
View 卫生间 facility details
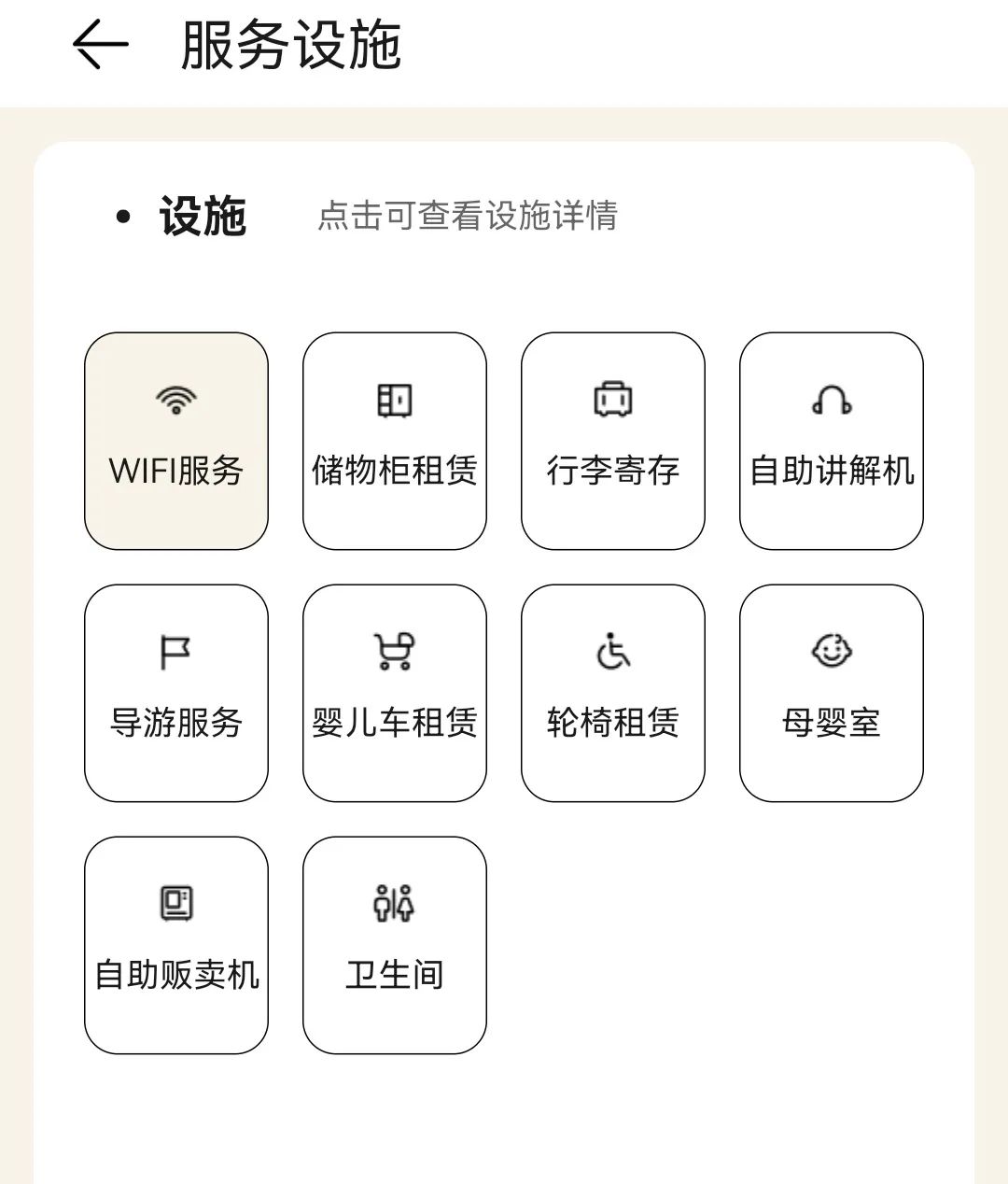(395, 945)
